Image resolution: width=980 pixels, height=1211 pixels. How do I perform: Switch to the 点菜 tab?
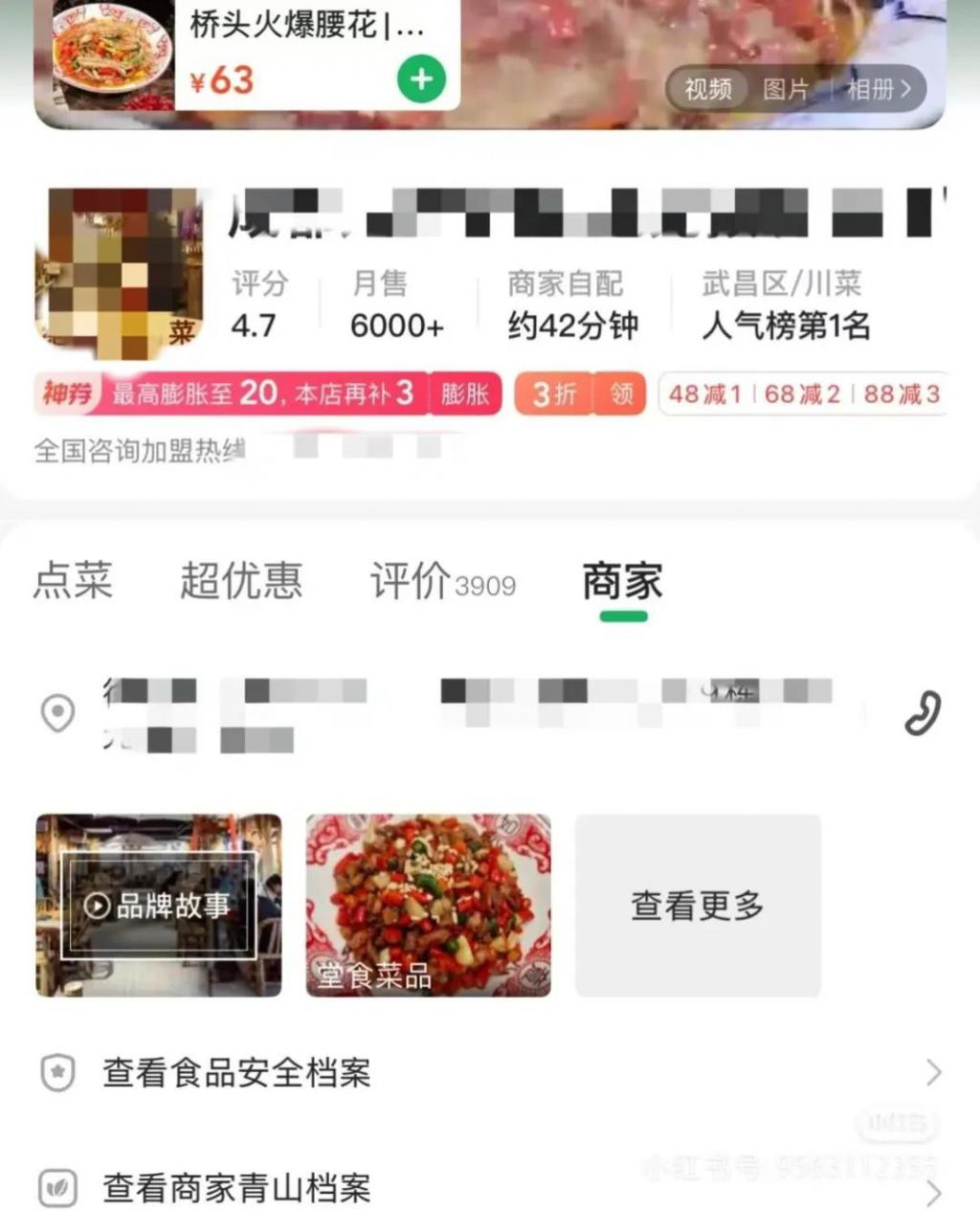click(x=73, y=581)
